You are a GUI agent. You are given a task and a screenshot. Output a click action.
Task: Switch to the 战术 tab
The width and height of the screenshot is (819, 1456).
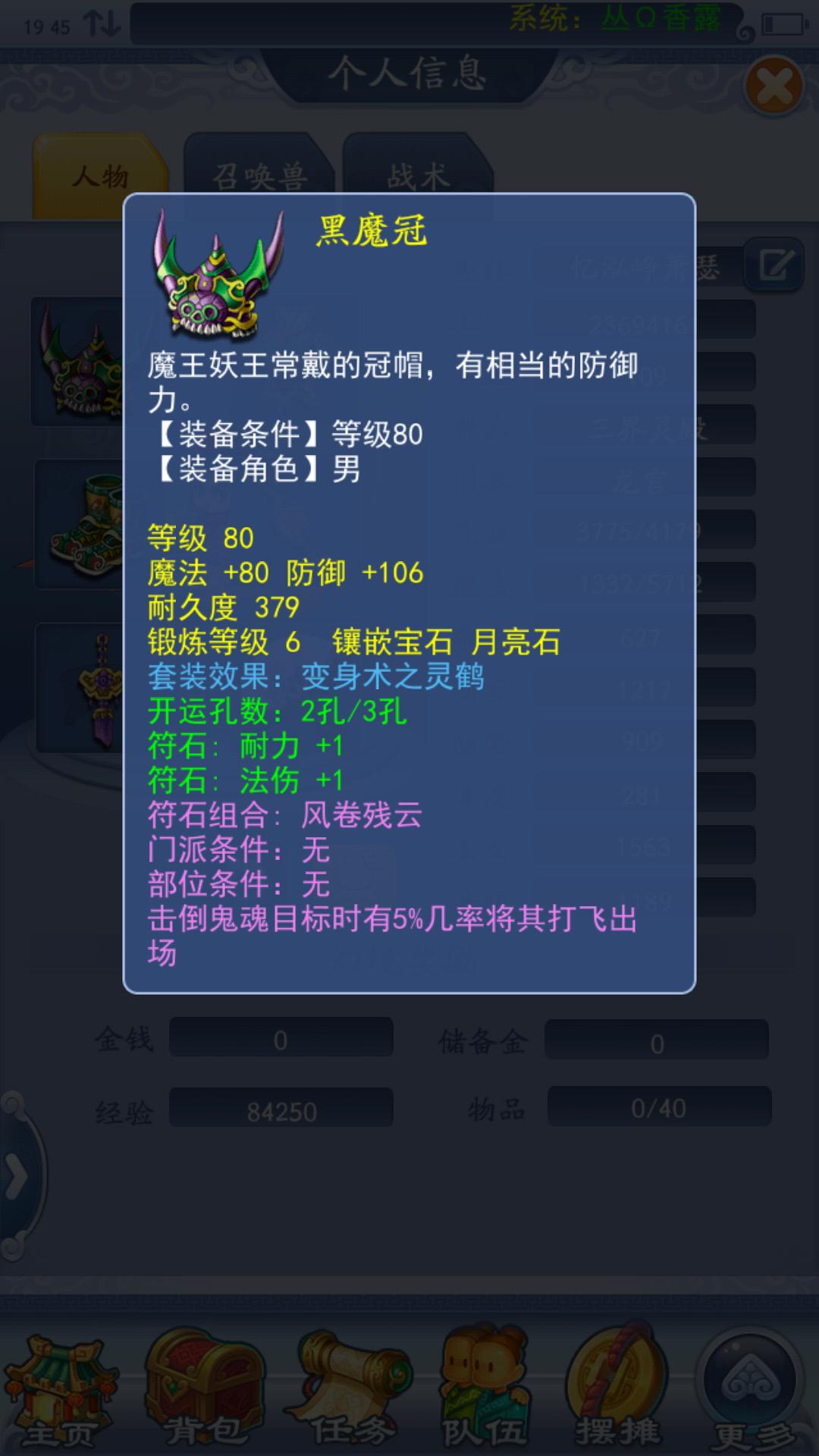pyautogui.click(x=418, y=177)
